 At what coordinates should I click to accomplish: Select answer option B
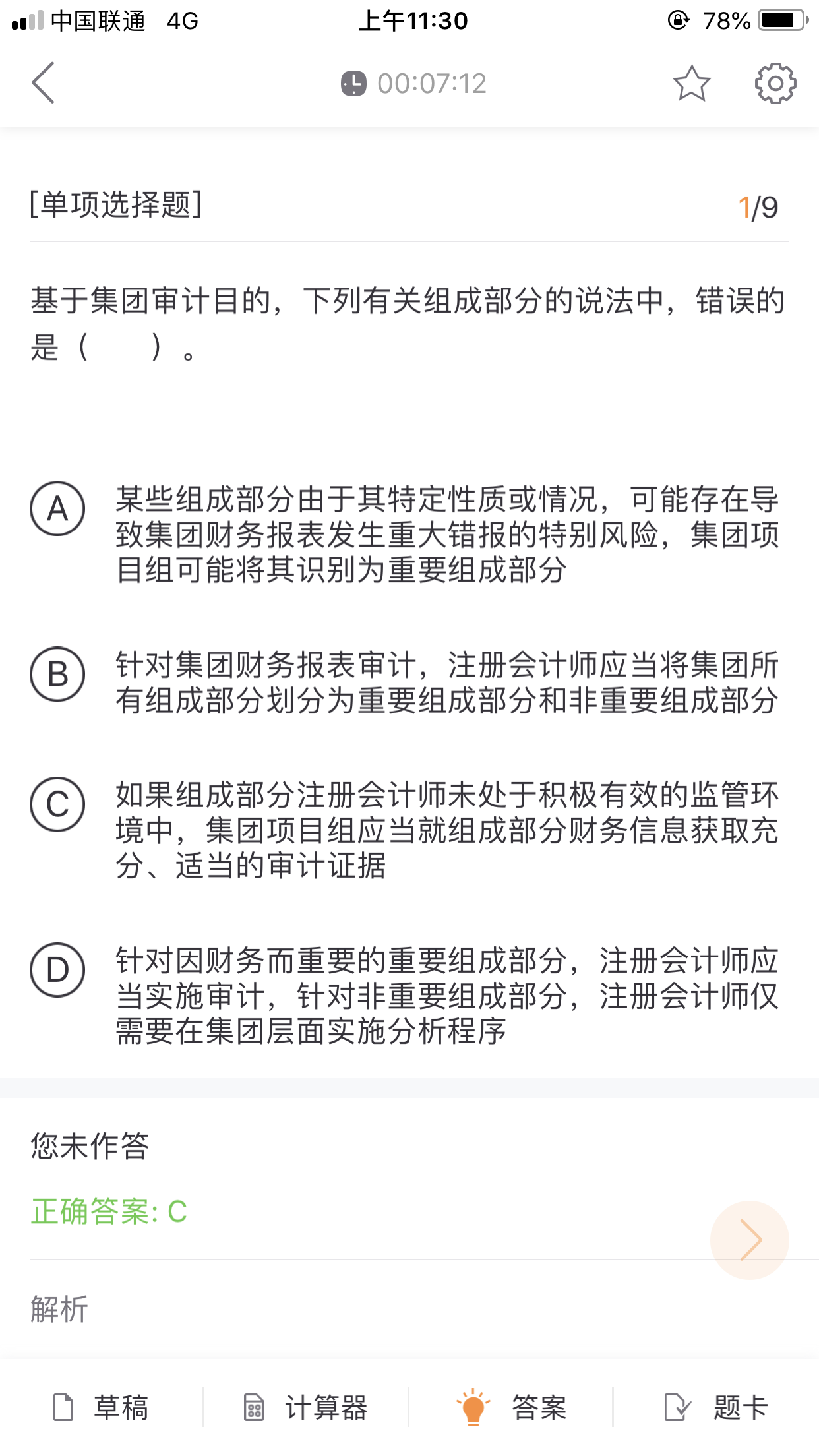tap(57, 674)
